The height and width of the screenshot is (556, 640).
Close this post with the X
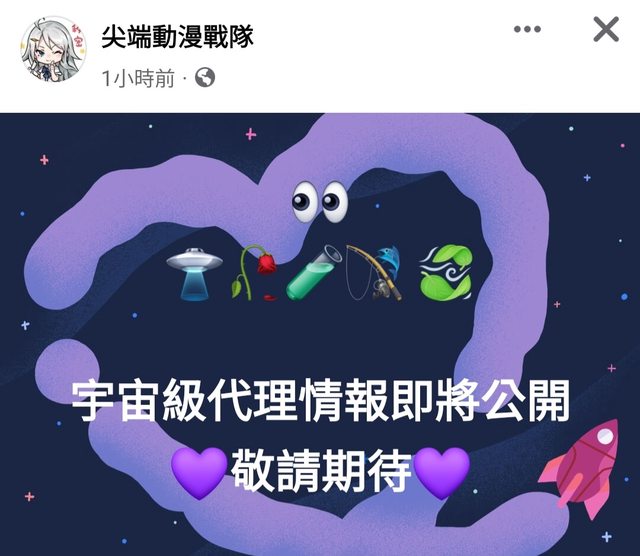coord(606,29)
